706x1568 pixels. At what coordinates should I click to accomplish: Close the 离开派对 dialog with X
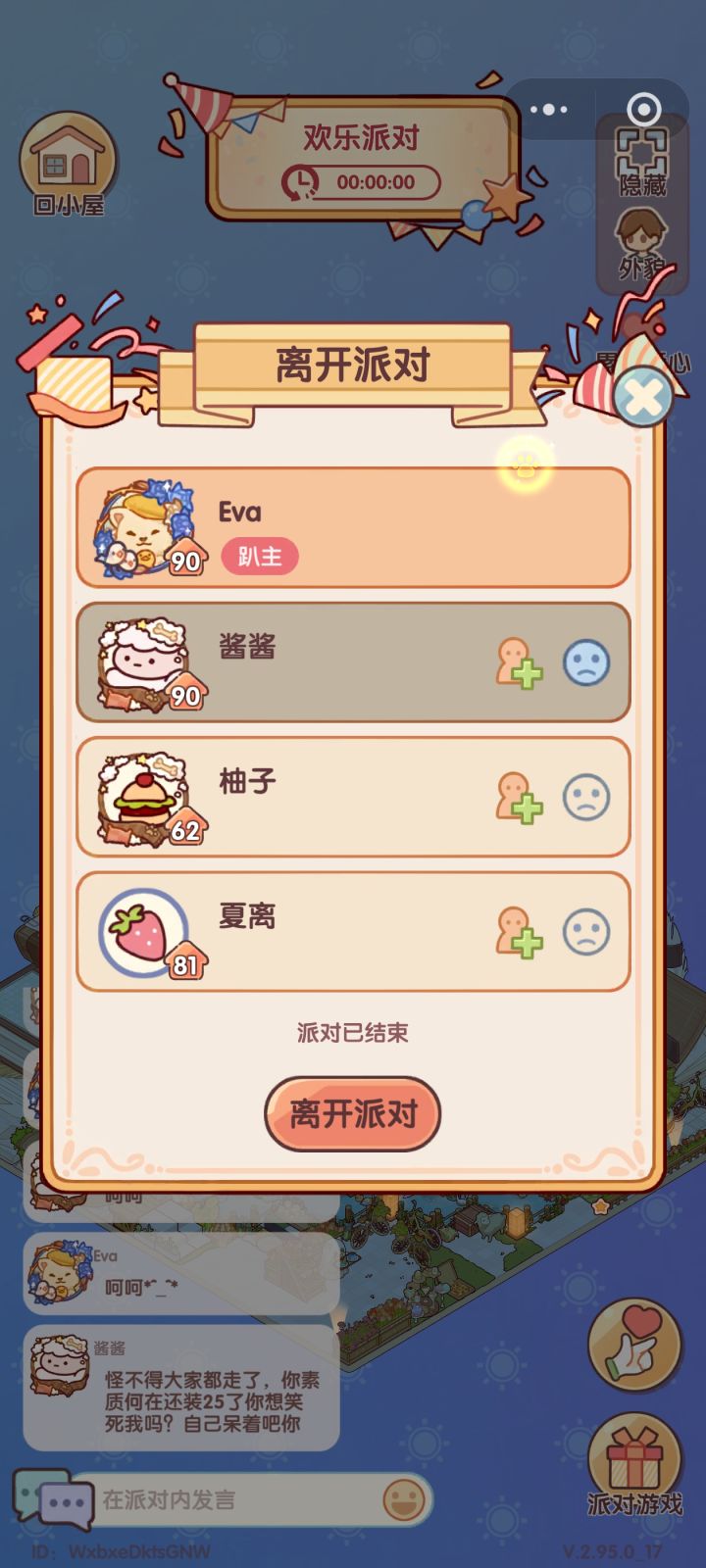coord(642,397)
